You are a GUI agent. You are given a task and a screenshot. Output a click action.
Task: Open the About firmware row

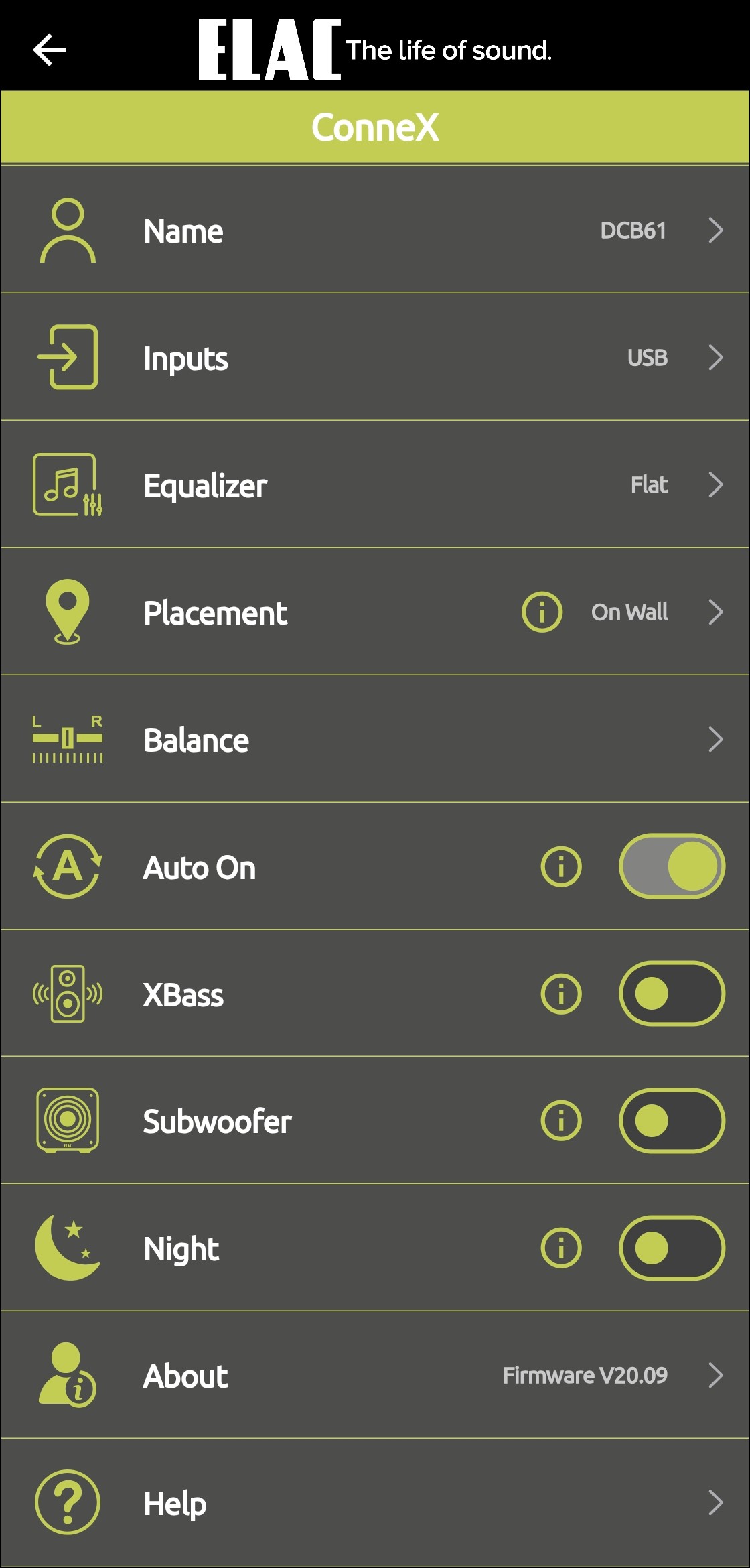point(375,1376)
